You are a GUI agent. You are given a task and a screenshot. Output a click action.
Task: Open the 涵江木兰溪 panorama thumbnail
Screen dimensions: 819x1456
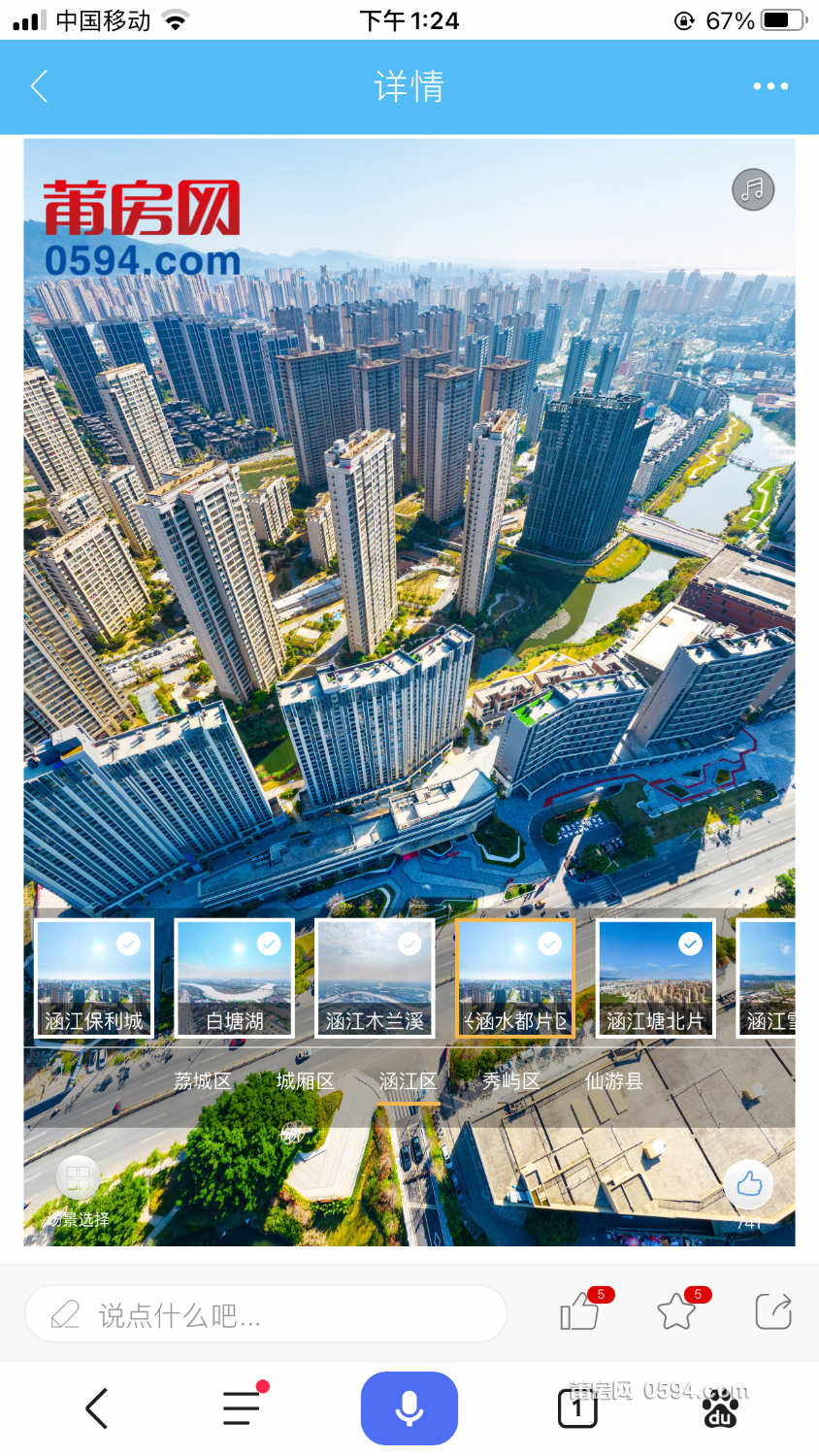(375, 978)
